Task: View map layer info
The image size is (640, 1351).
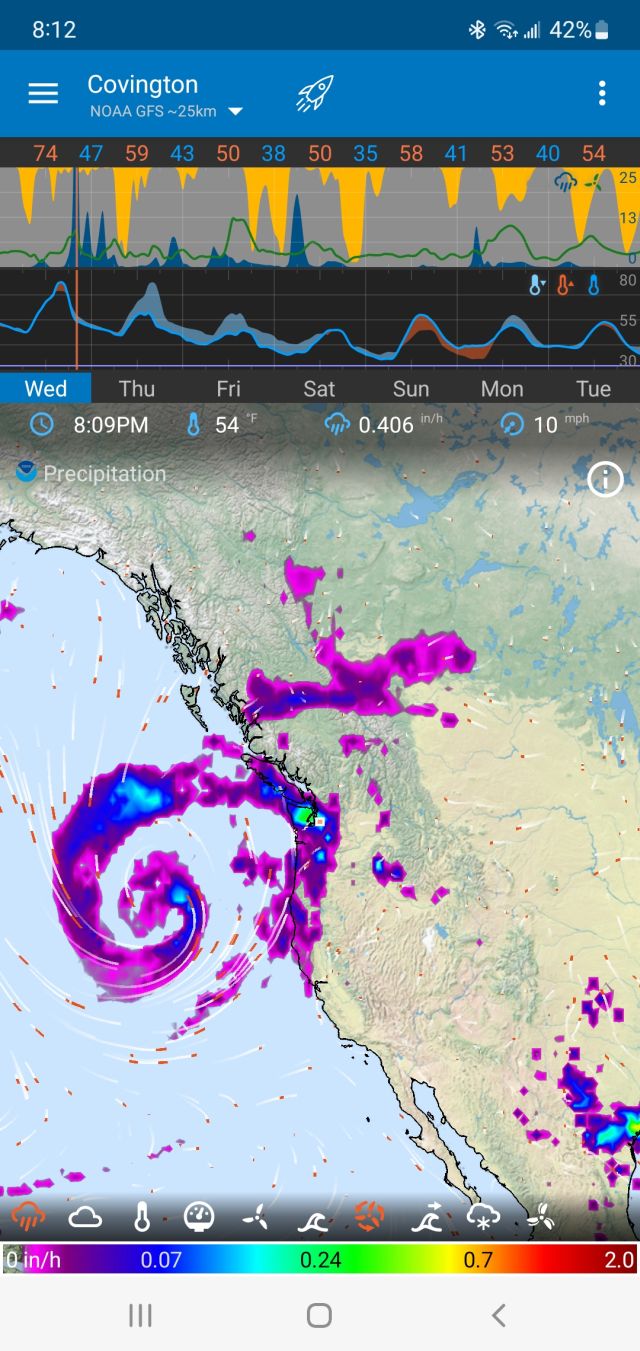Action: click(605, 480)
